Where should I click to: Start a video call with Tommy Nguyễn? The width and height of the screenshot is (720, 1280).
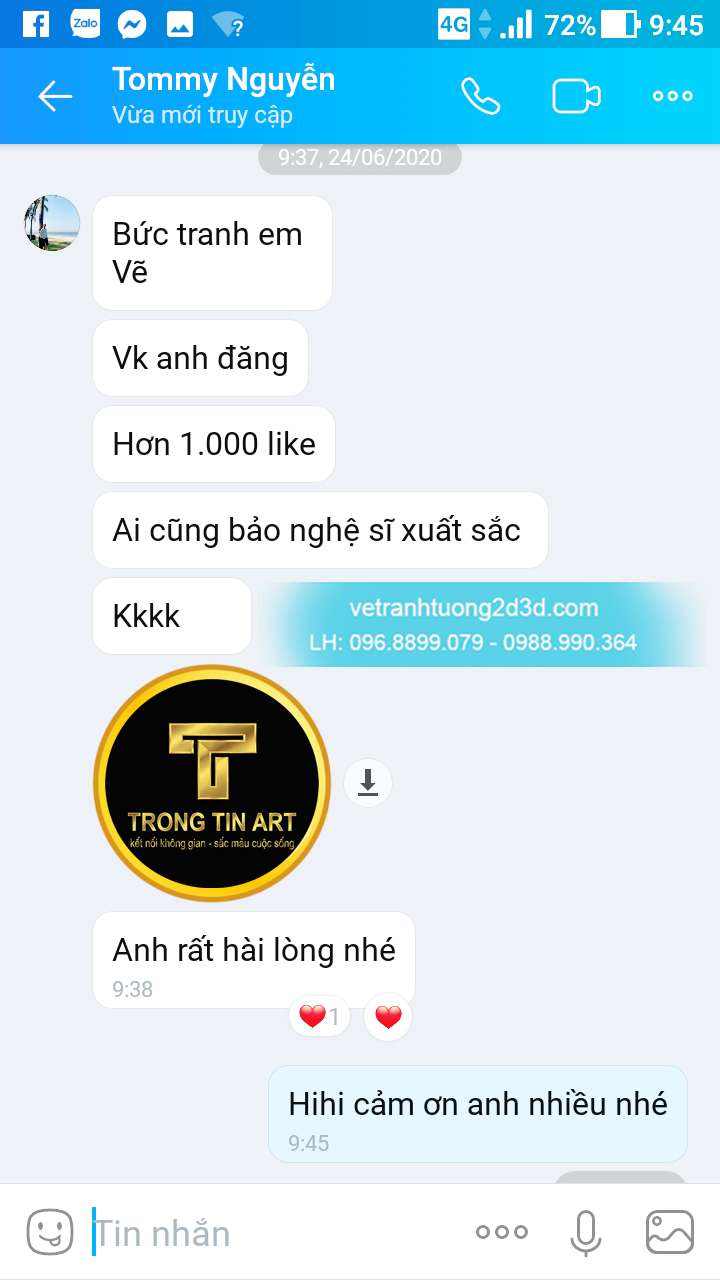click(576, 96)
